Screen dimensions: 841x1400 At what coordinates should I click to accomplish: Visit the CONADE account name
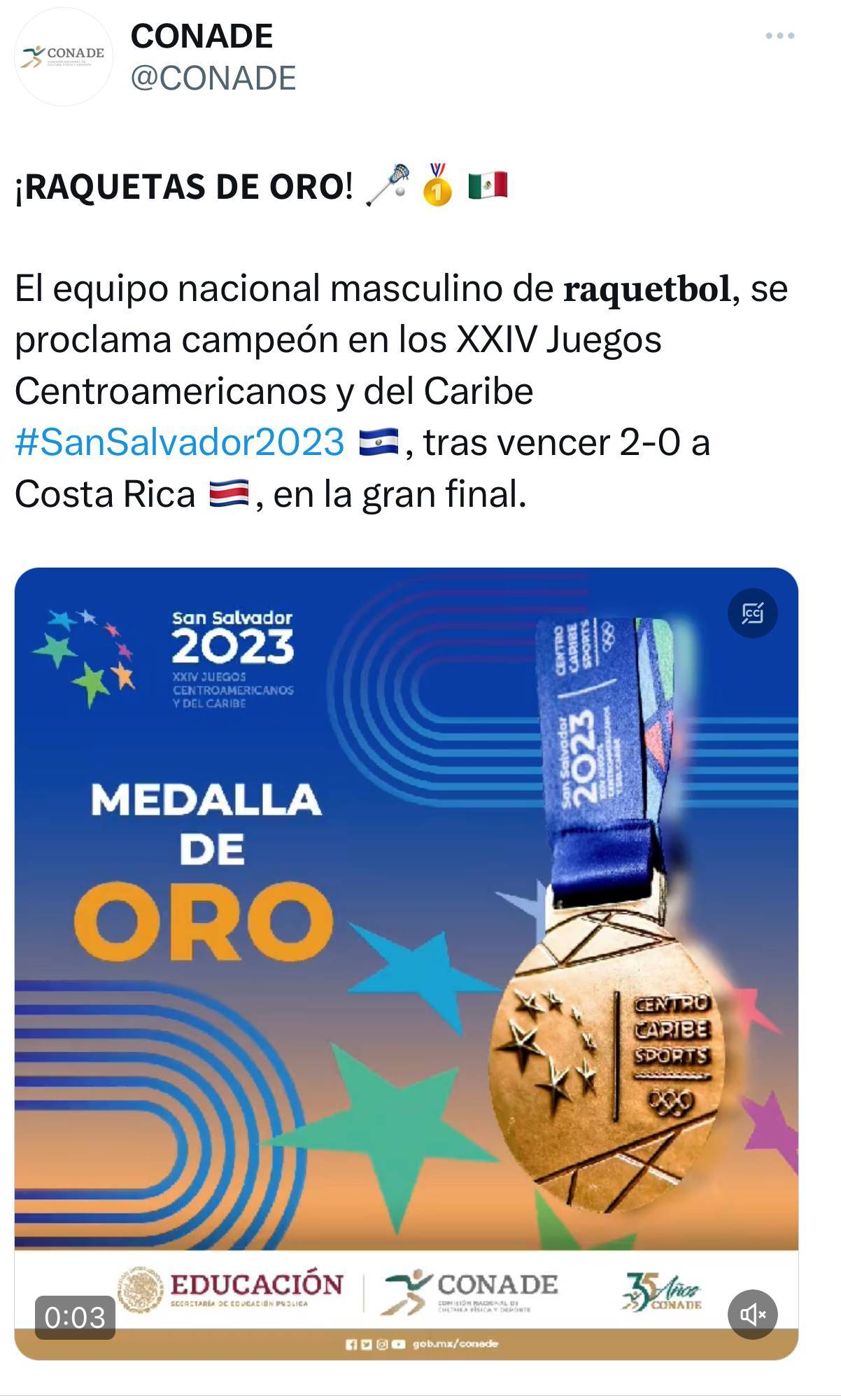click(x=202, y=36)
